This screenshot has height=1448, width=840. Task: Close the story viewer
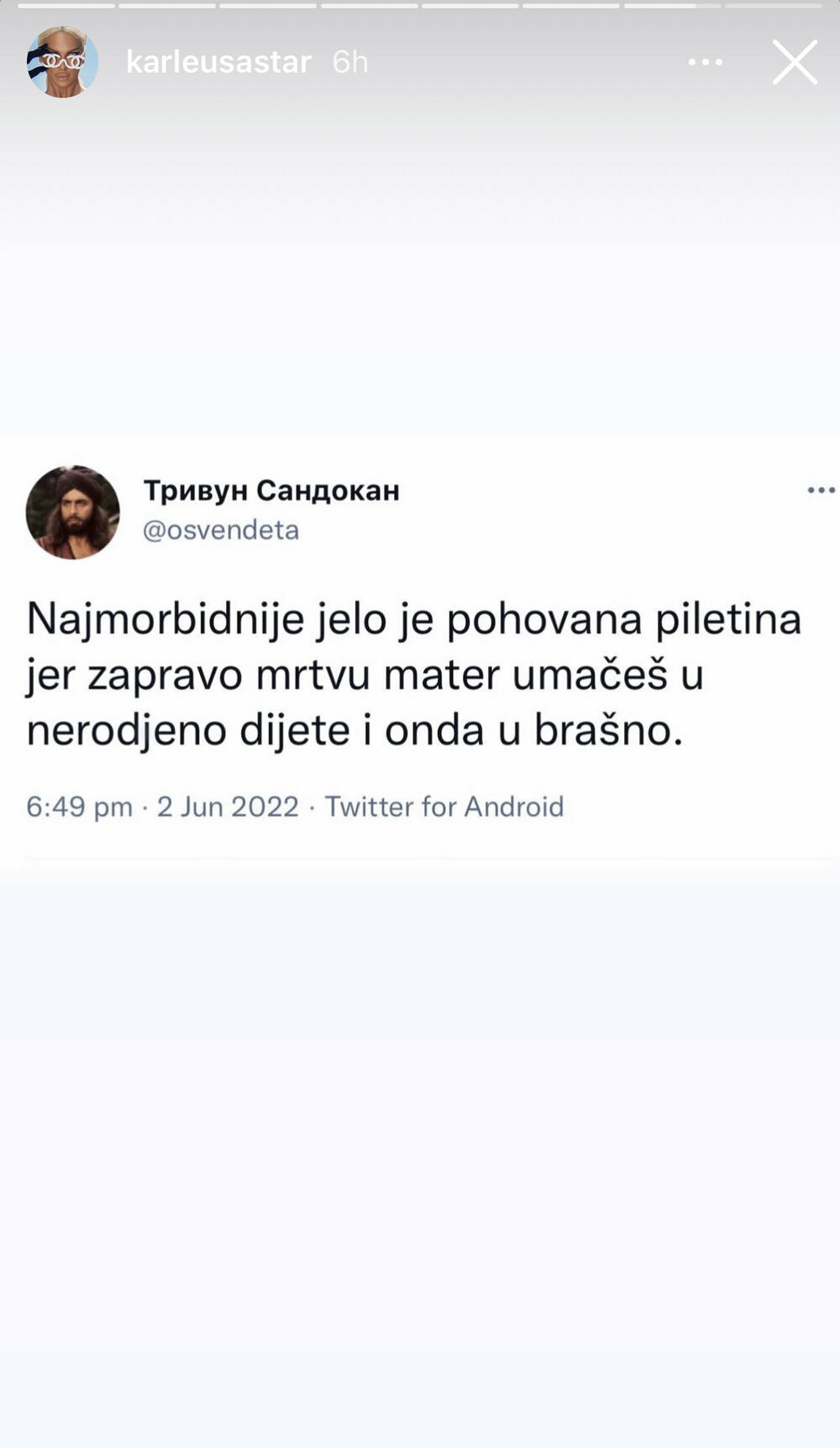click(x=795, y=62)
